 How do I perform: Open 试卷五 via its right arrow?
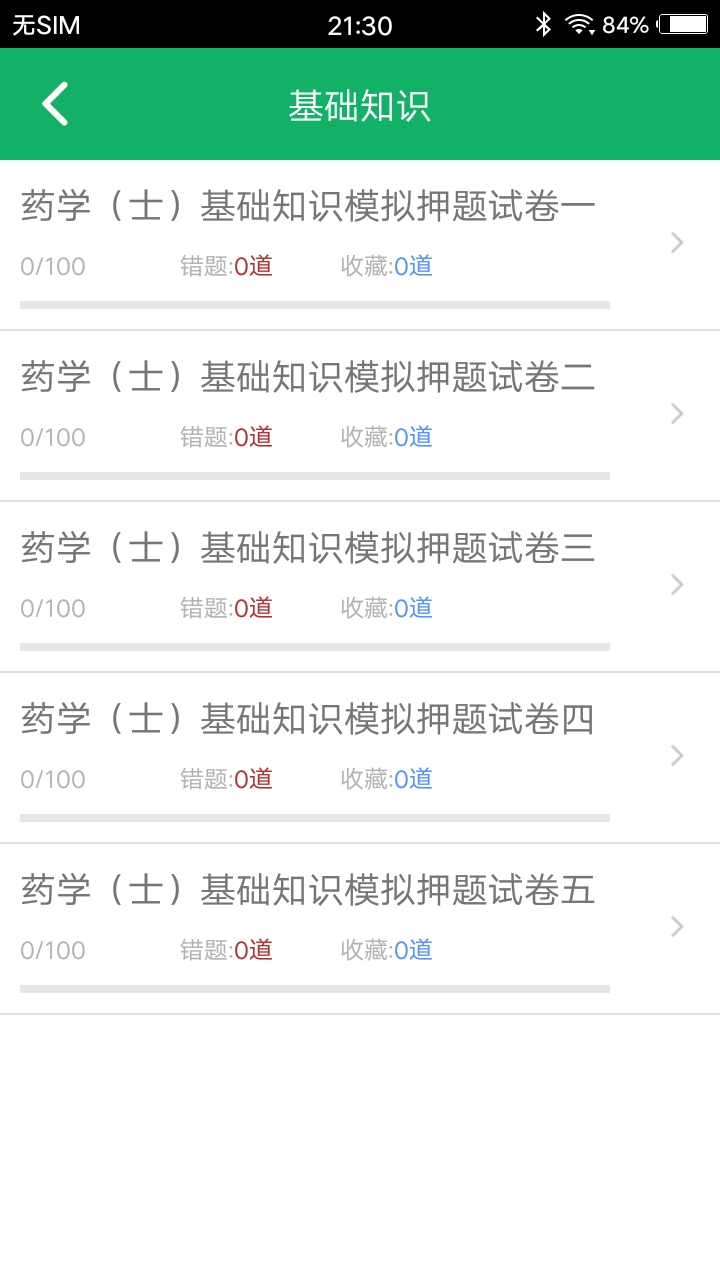click(x=678, y=926)
